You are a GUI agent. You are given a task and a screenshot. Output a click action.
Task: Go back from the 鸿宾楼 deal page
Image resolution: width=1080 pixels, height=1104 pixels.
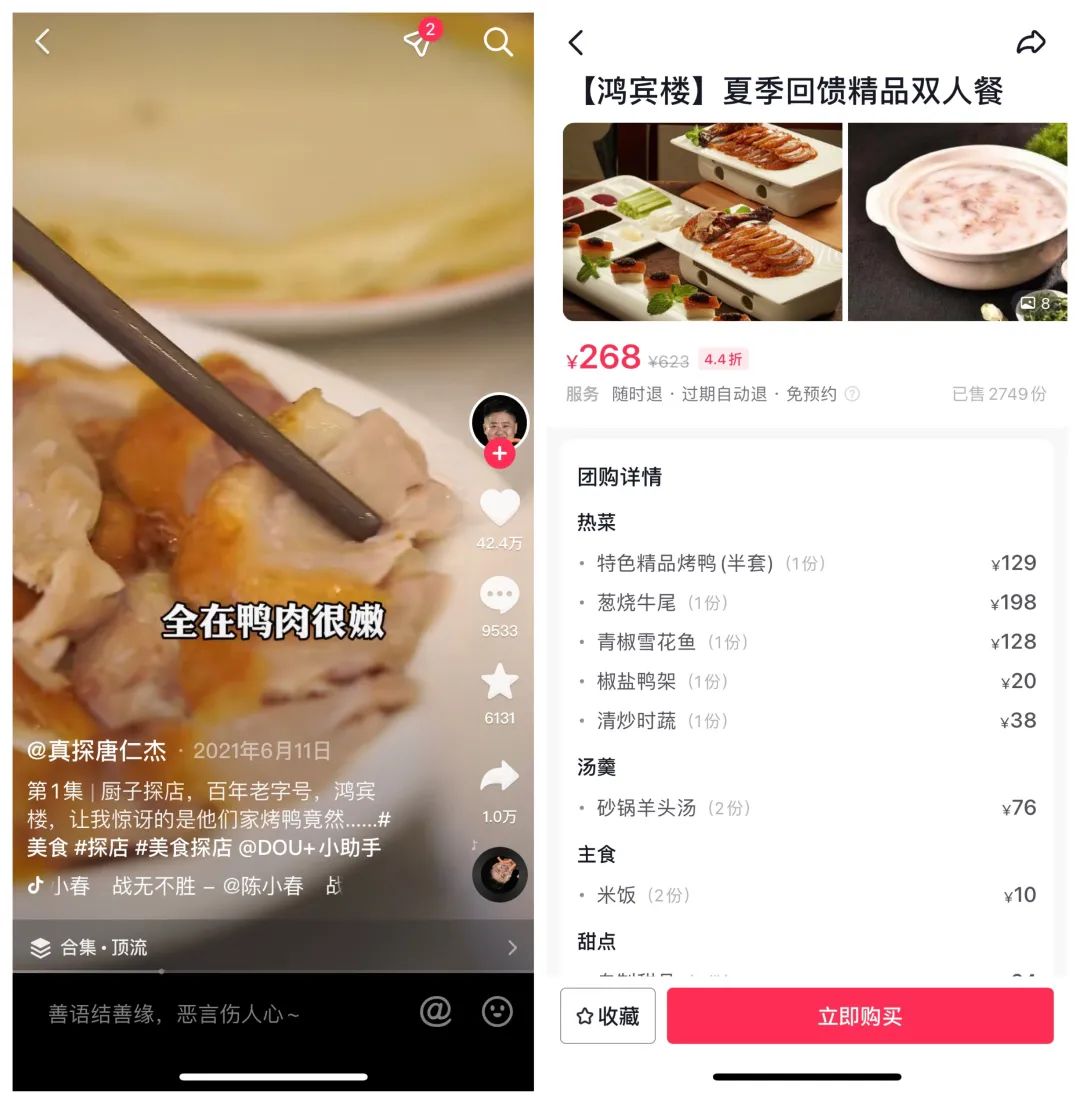576,42
